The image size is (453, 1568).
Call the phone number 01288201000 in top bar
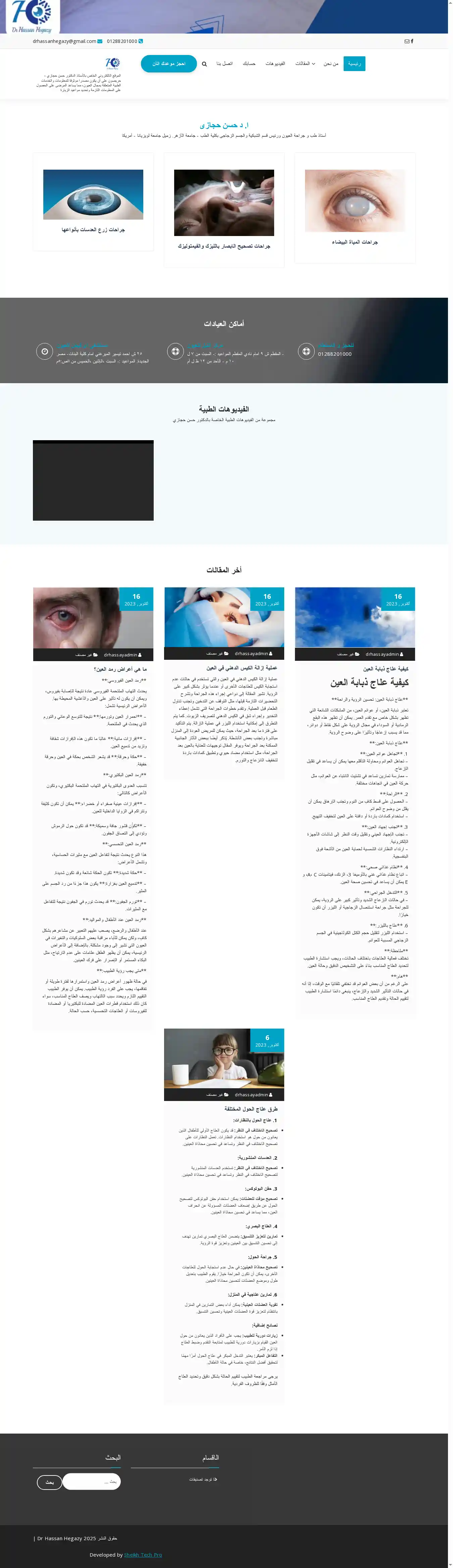click(x=124, y=41)
